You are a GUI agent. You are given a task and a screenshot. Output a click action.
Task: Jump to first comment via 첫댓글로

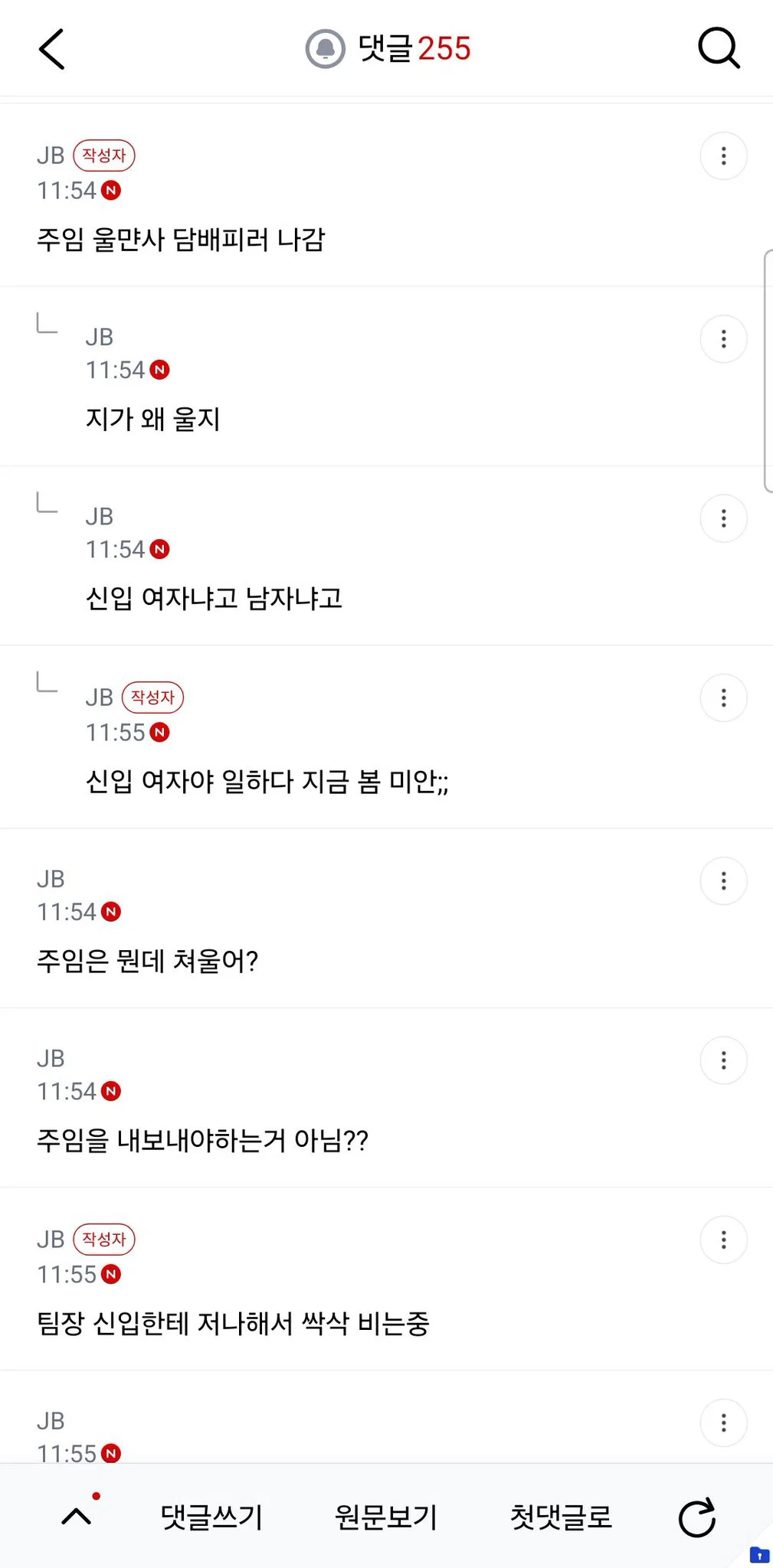tap(561, 1517)
